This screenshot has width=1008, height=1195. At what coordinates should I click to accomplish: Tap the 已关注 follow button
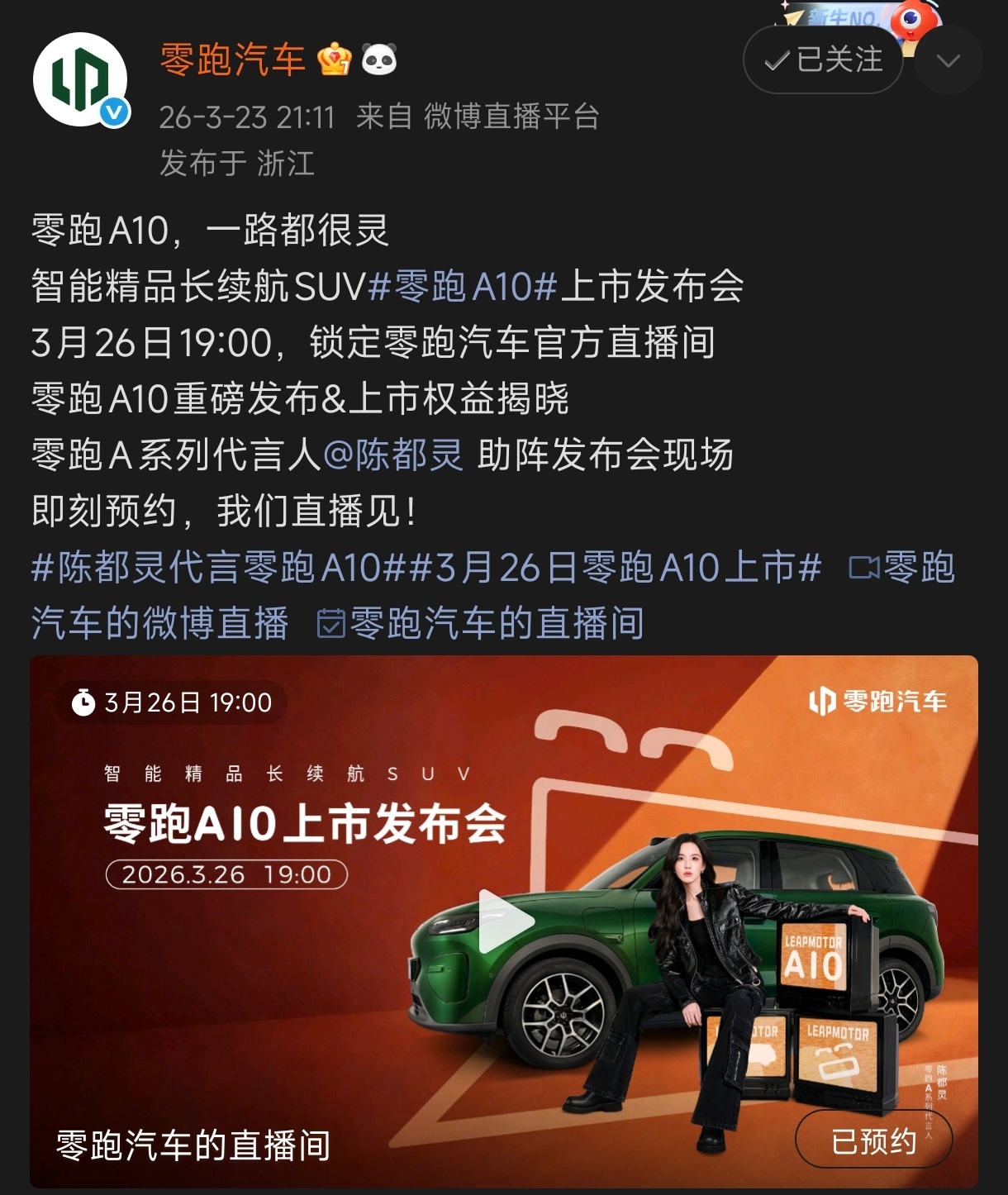coord(823,60)
